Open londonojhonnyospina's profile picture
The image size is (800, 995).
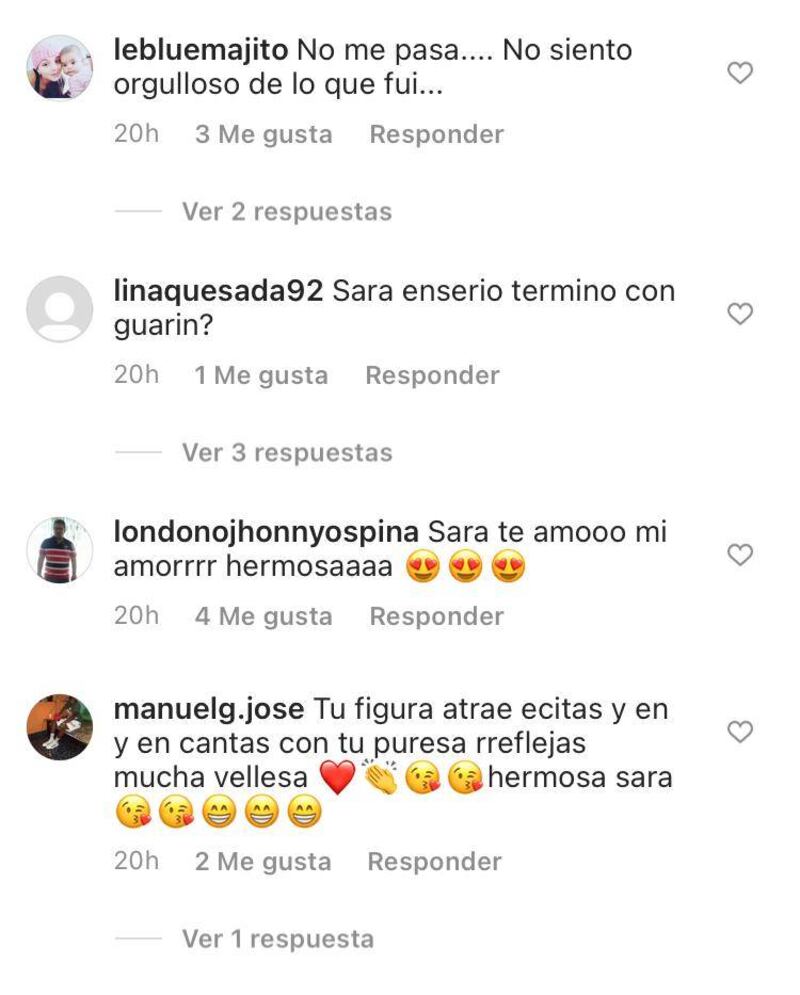coord(59,550)
